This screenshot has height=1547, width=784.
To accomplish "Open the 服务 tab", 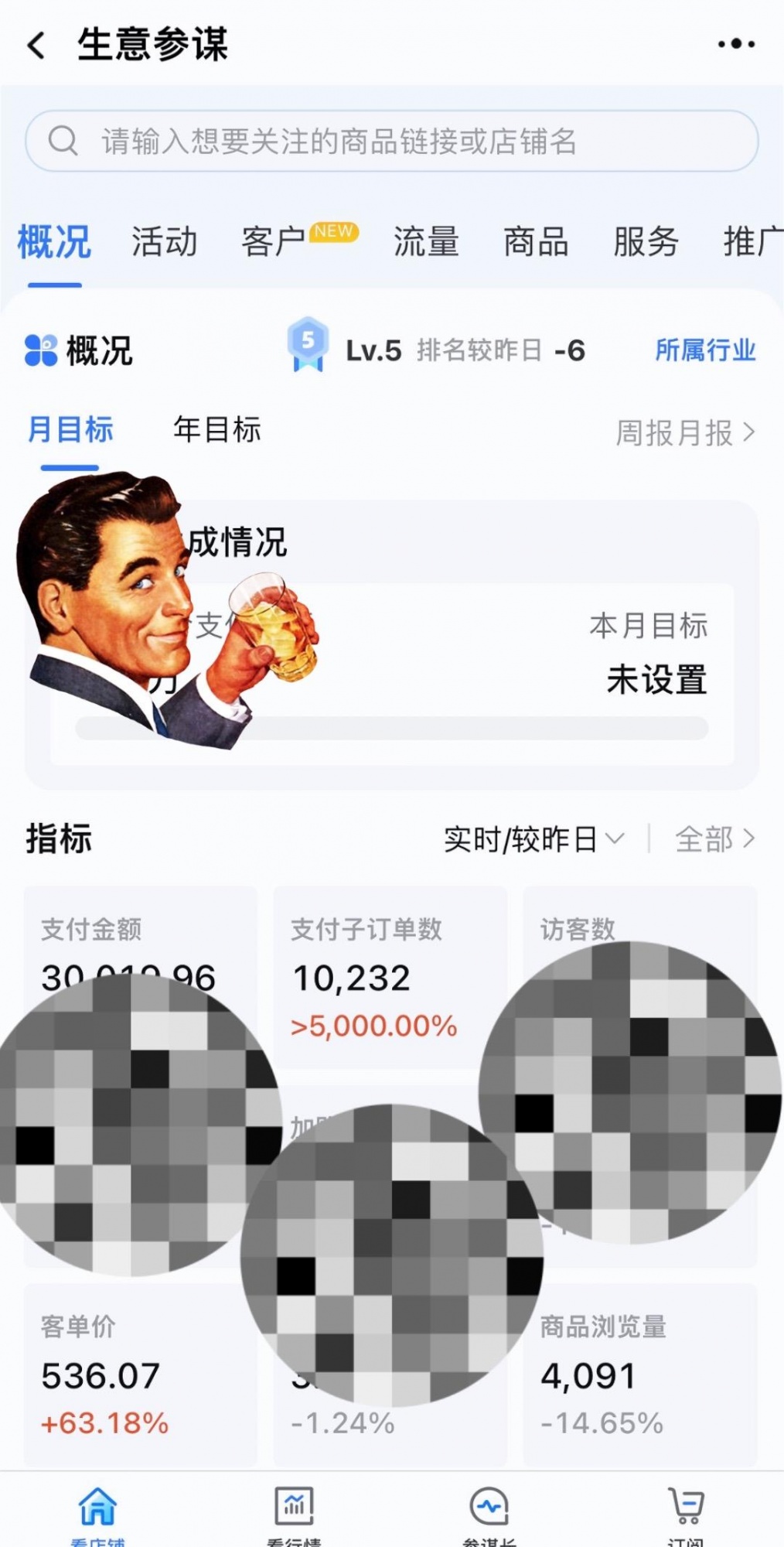I will (x=646, y=242).
